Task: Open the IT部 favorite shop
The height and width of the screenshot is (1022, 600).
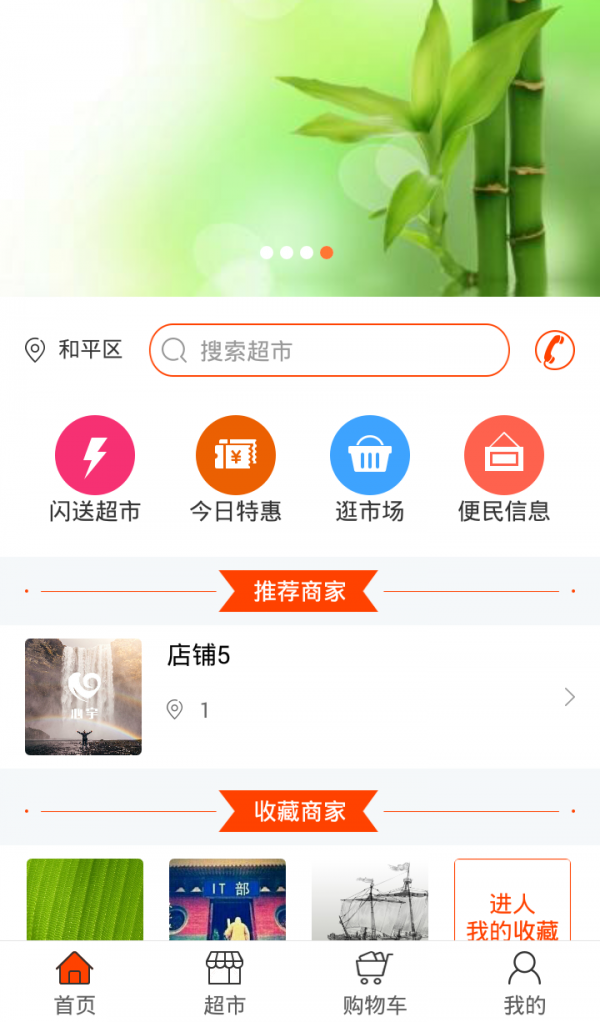Action: [x=227, y=900]
